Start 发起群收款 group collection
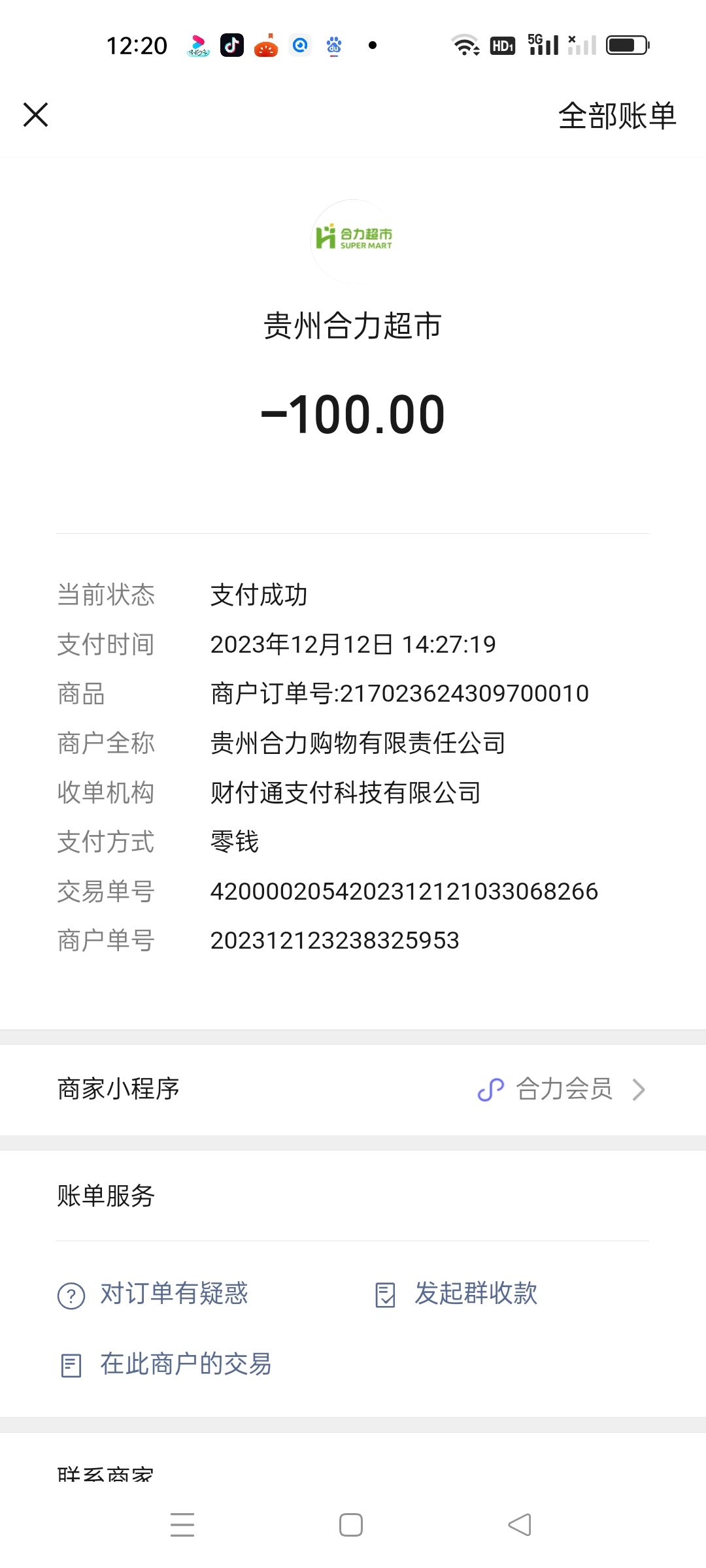Image resolution: width=706 pixels, height=1568 pixels. click(x=475, y=1294)
